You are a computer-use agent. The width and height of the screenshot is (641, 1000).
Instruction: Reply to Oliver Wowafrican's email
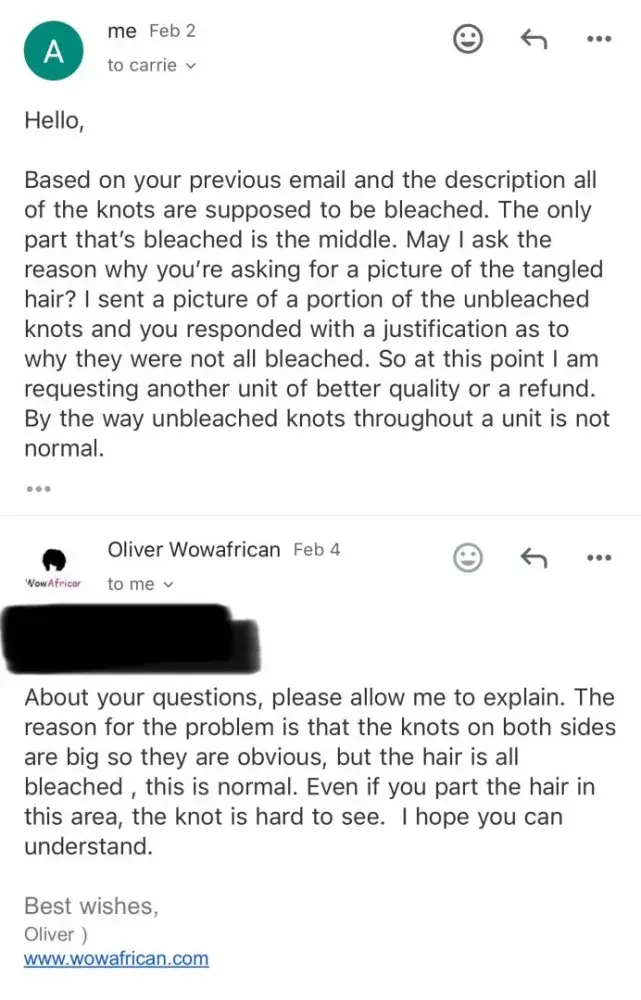(534, 558)
